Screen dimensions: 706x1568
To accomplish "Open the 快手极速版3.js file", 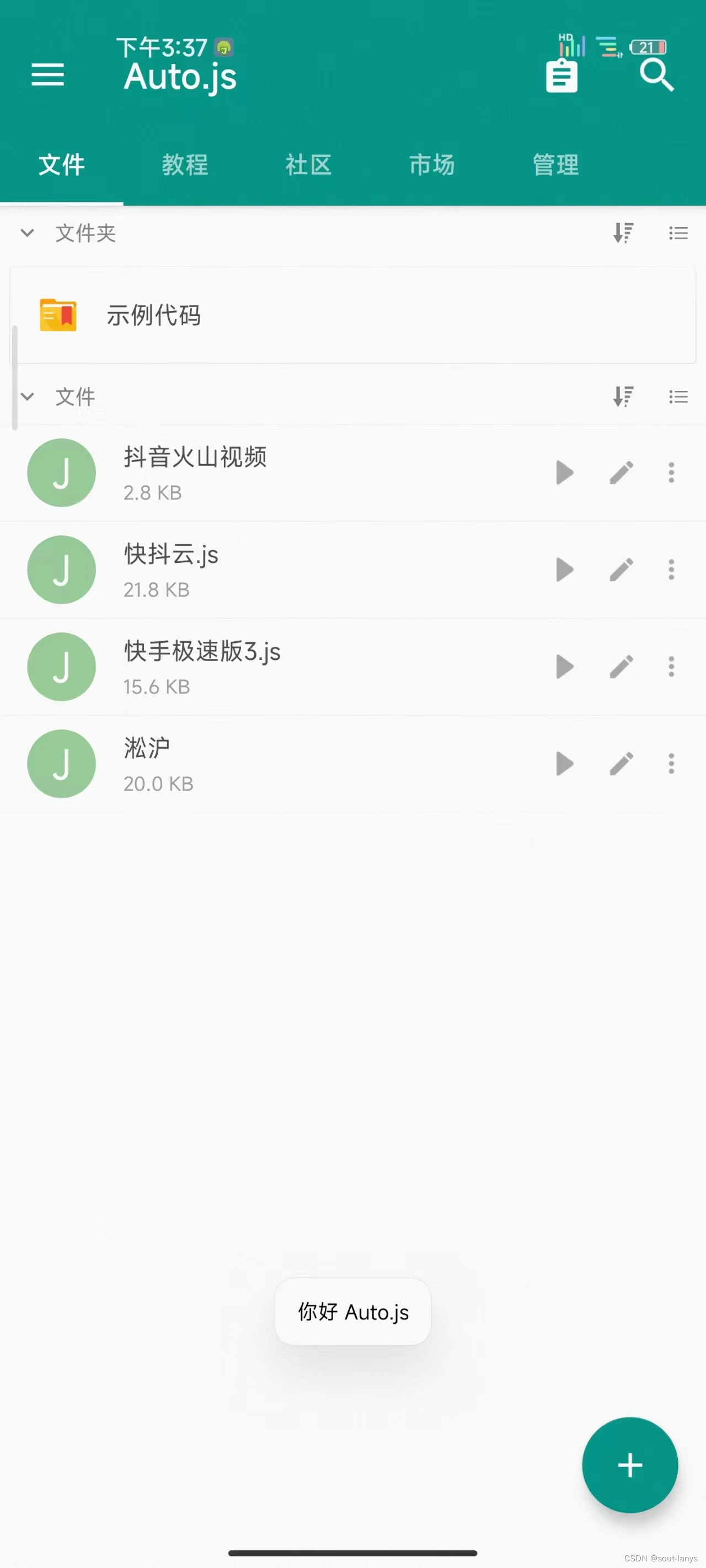I will [x=202, y=667].
